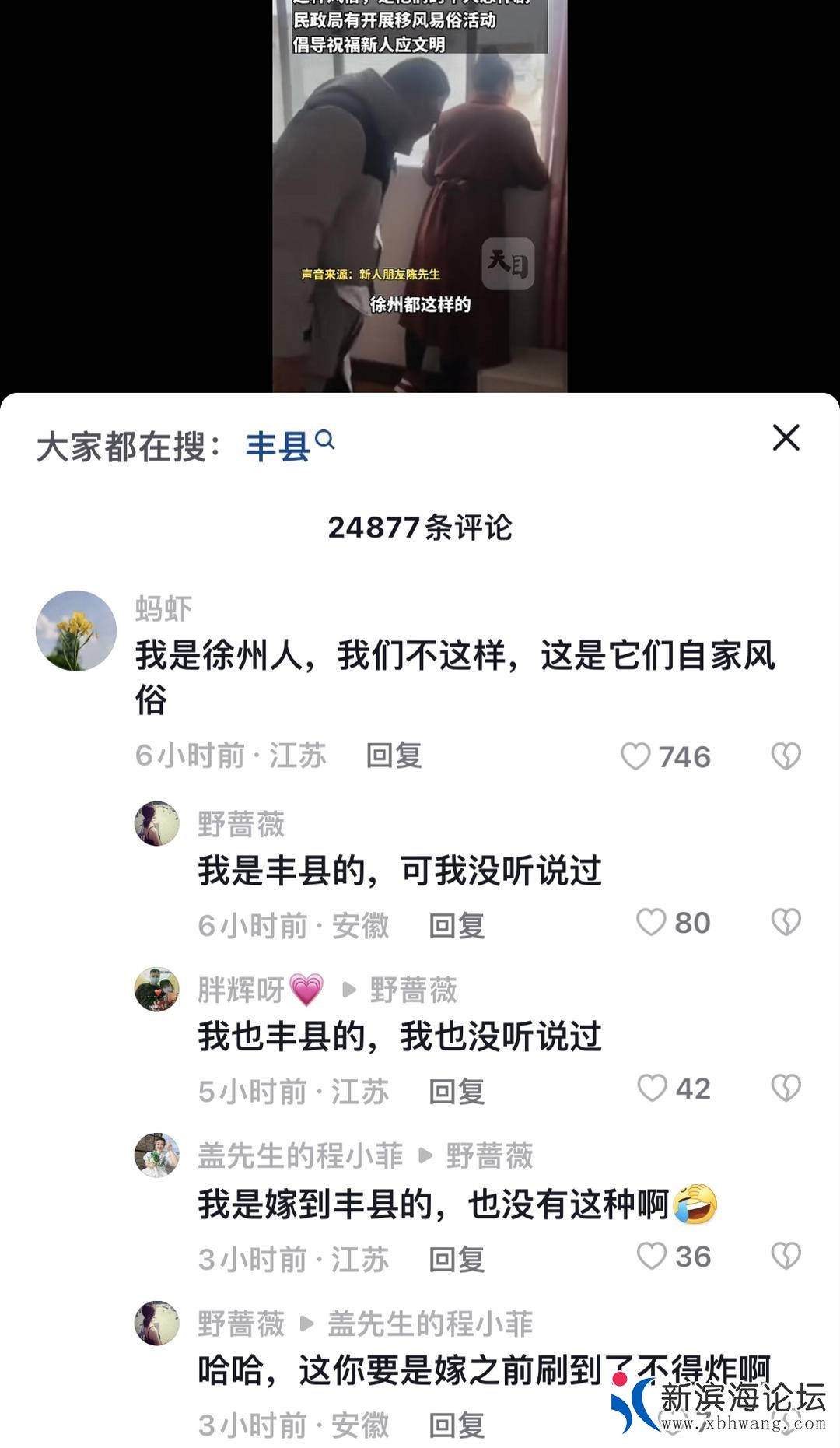Open 胖辉呀's profile avatar
Image resolution: width=840 pixels, height=1448 pixels.
(157, 990)
